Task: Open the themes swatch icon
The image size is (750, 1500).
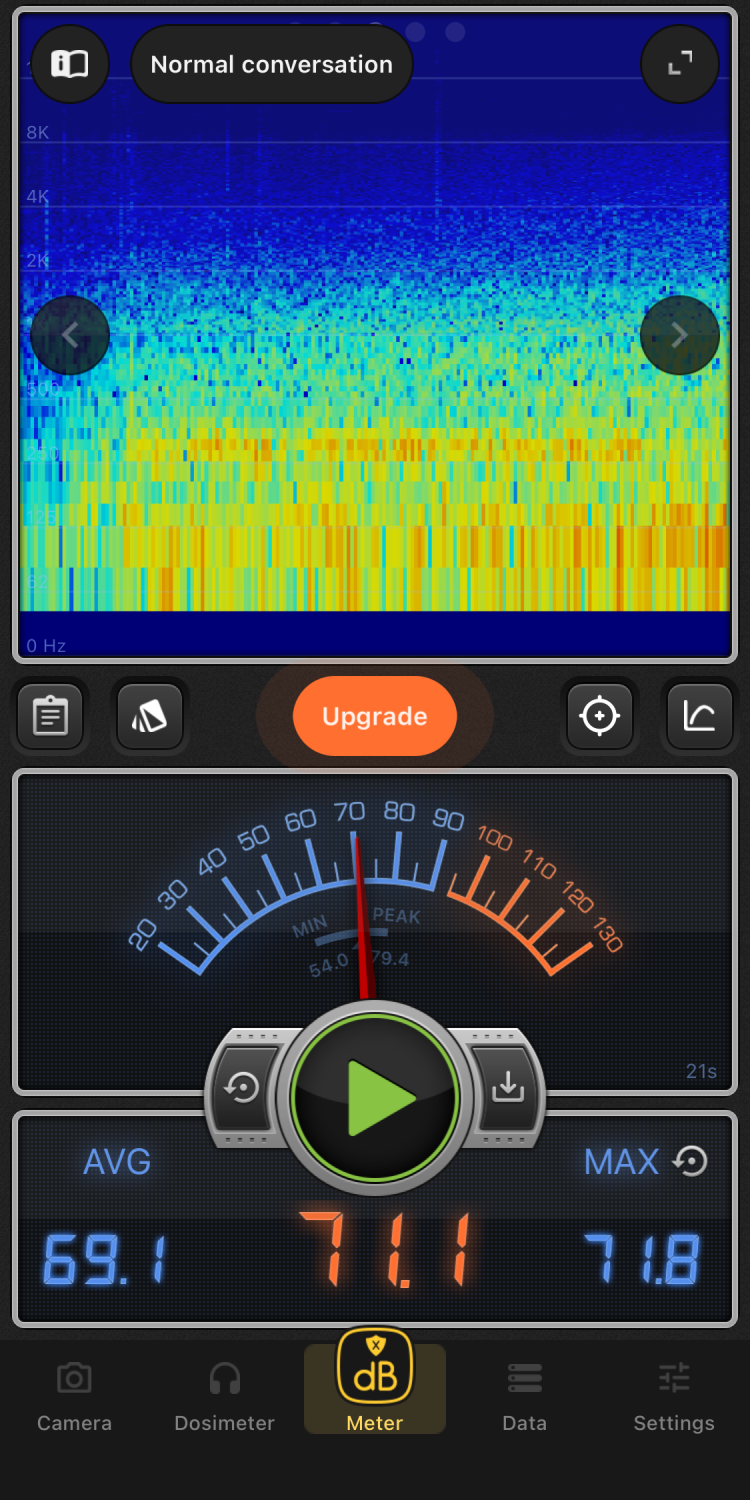Action: pyautogui.click(x=150, y=716)
